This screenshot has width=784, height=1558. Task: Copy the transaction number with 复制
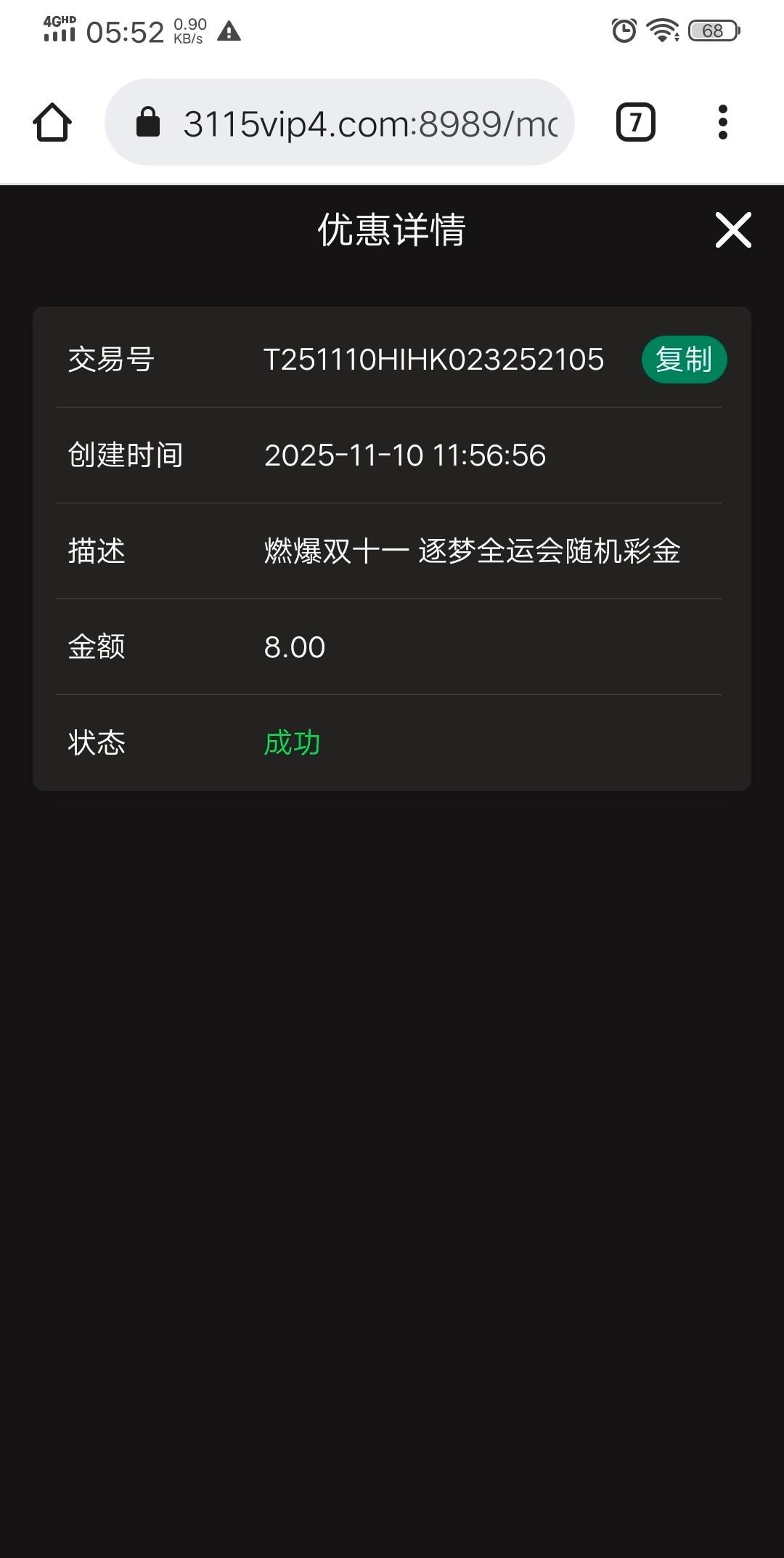click(x=684, y=360)
